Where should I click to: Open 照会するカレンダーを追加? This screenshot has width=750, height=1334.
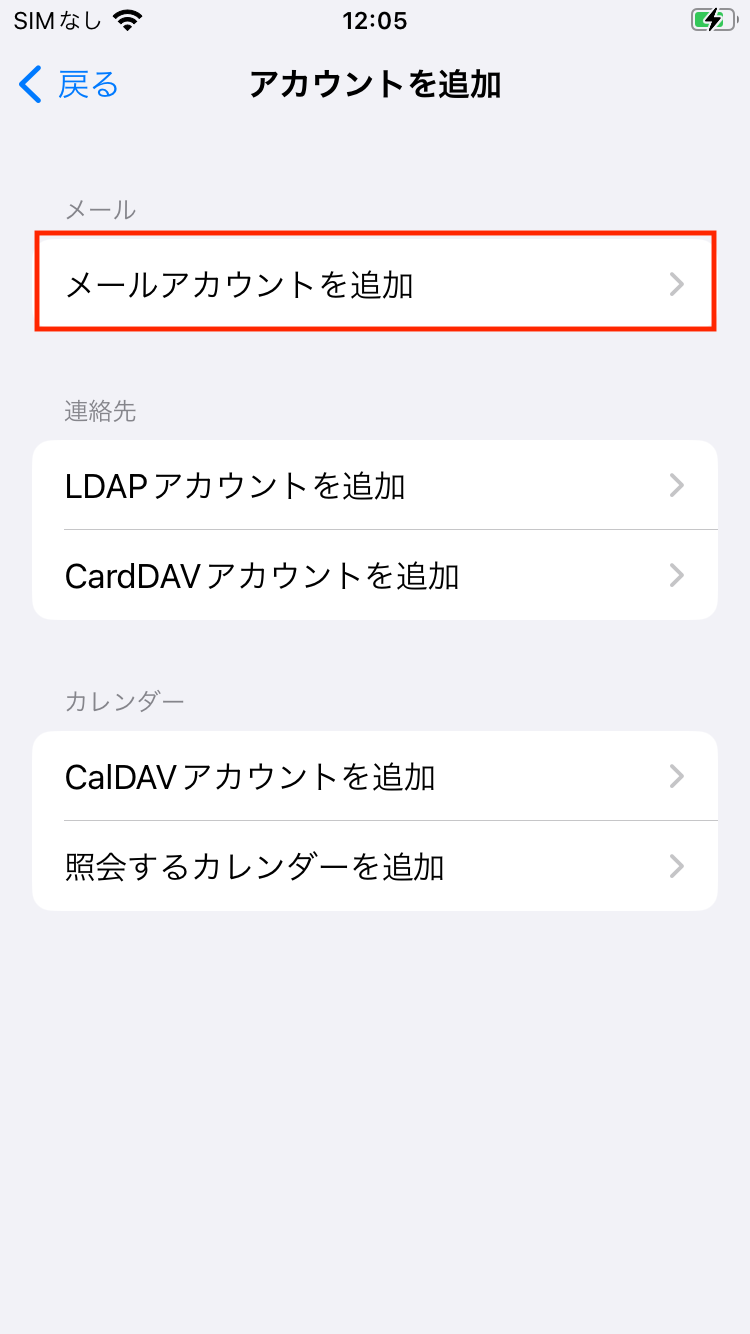(x=375, y=866)
